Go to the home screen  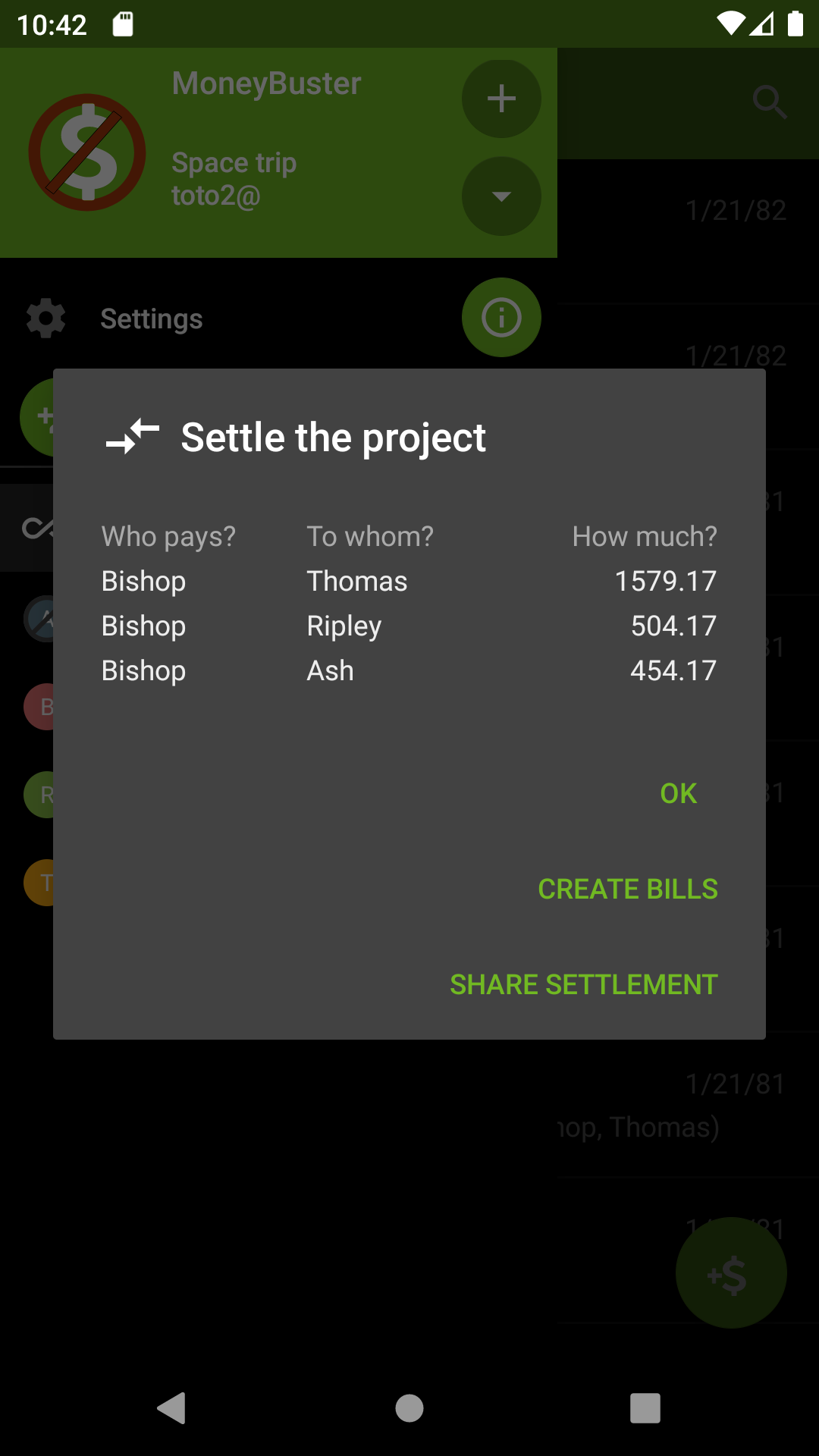pyautogui.click(x=409, y=1408)
